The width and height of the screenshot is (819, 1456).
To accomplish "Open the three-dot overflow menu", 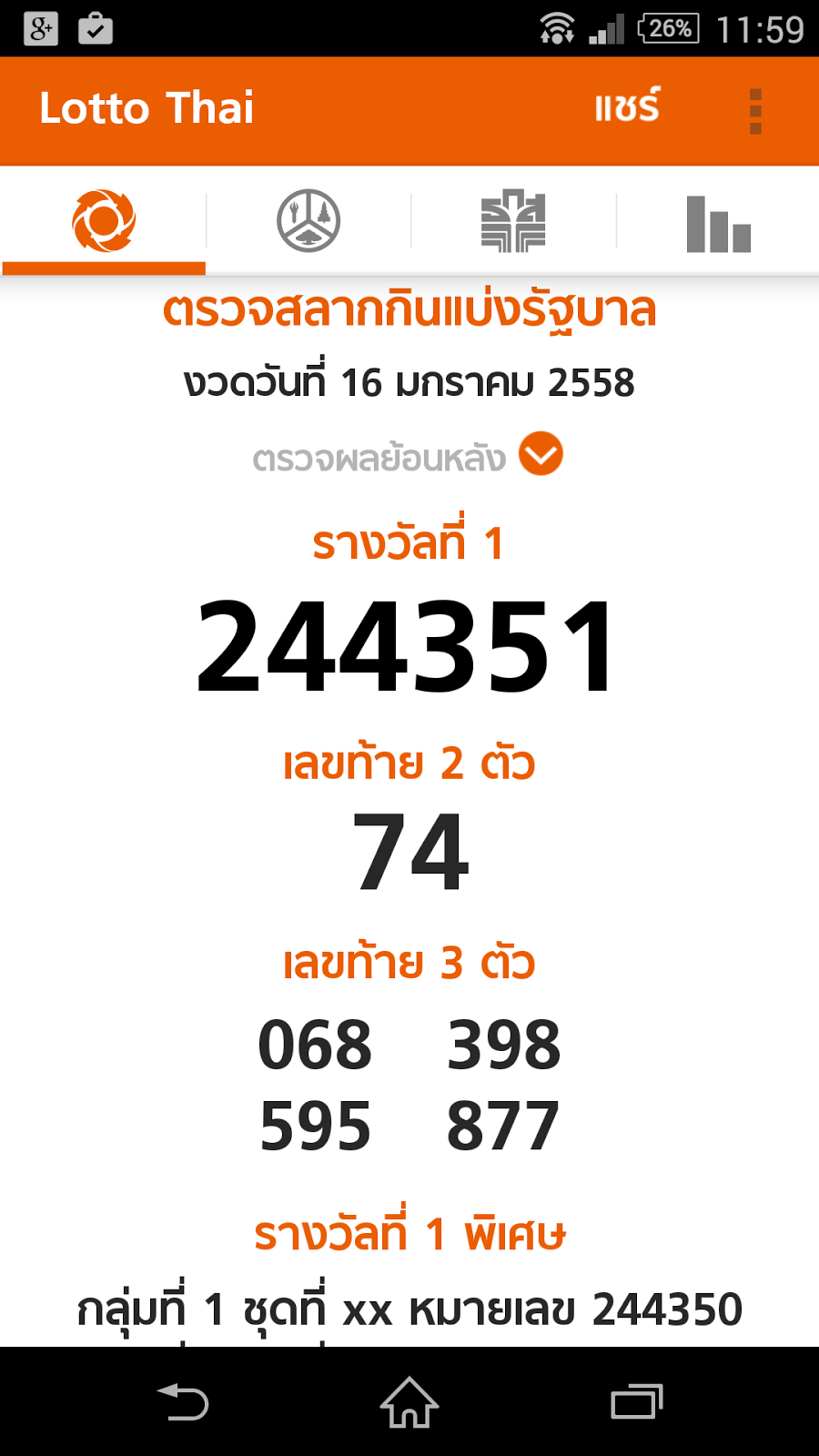I will click(x=754, y=111).
